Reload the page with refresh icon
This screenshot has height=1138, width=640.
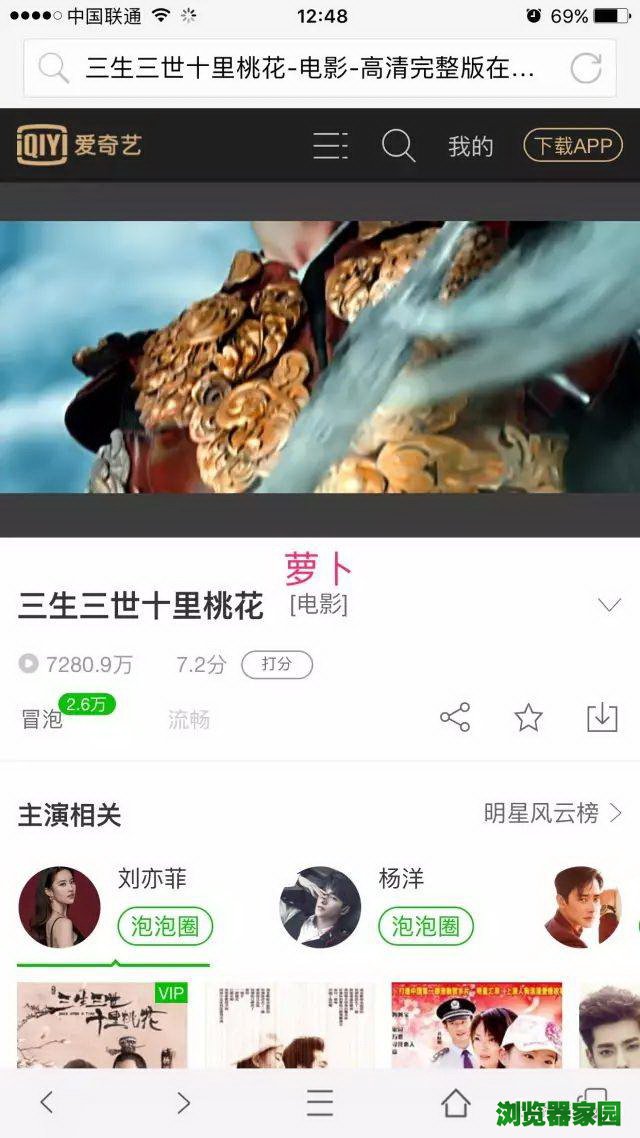[x=585, y=68]
